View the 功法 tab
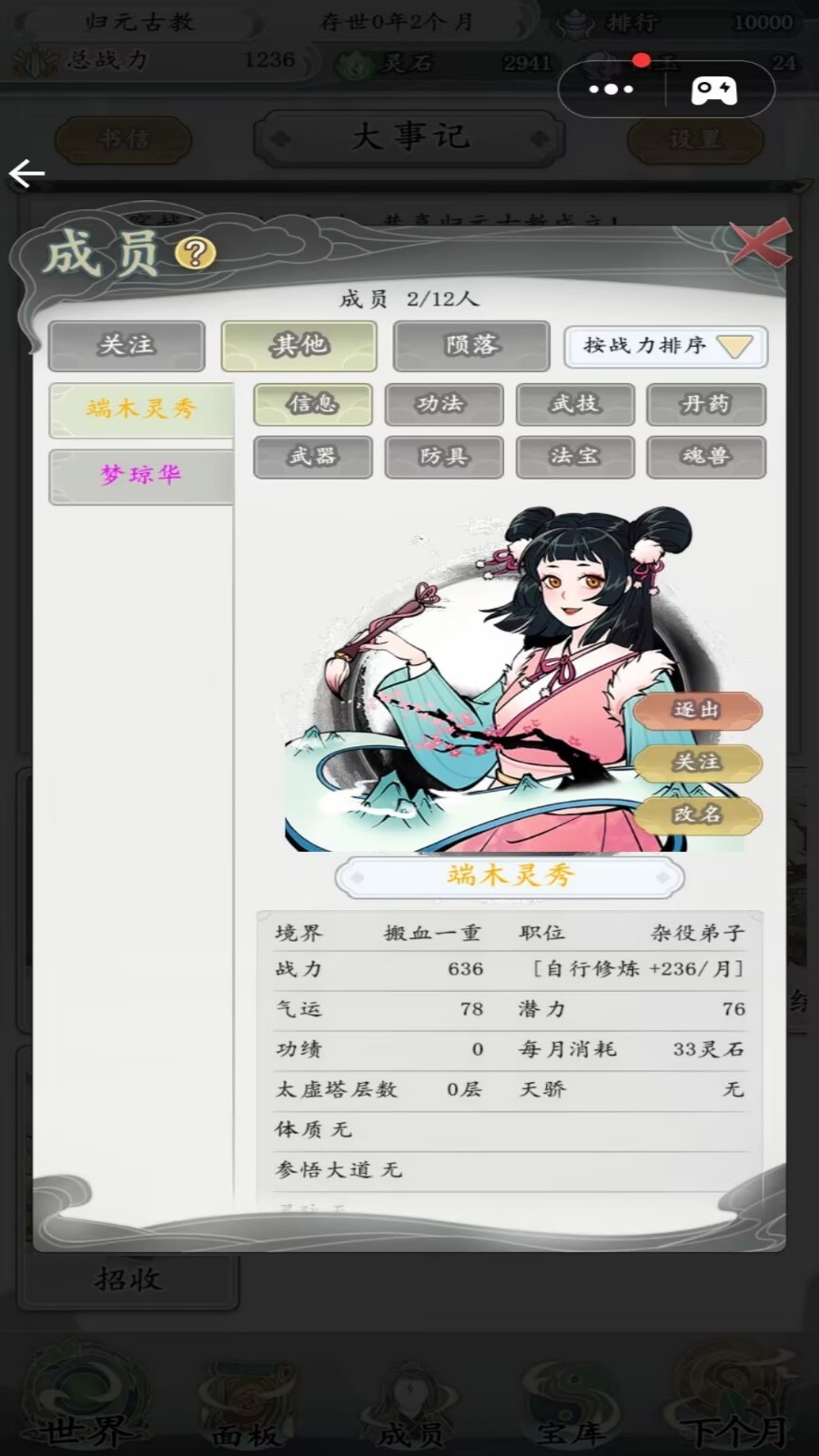Image resolution: width=819 pixels, height=1456 pixels. (x=443, y=404)
